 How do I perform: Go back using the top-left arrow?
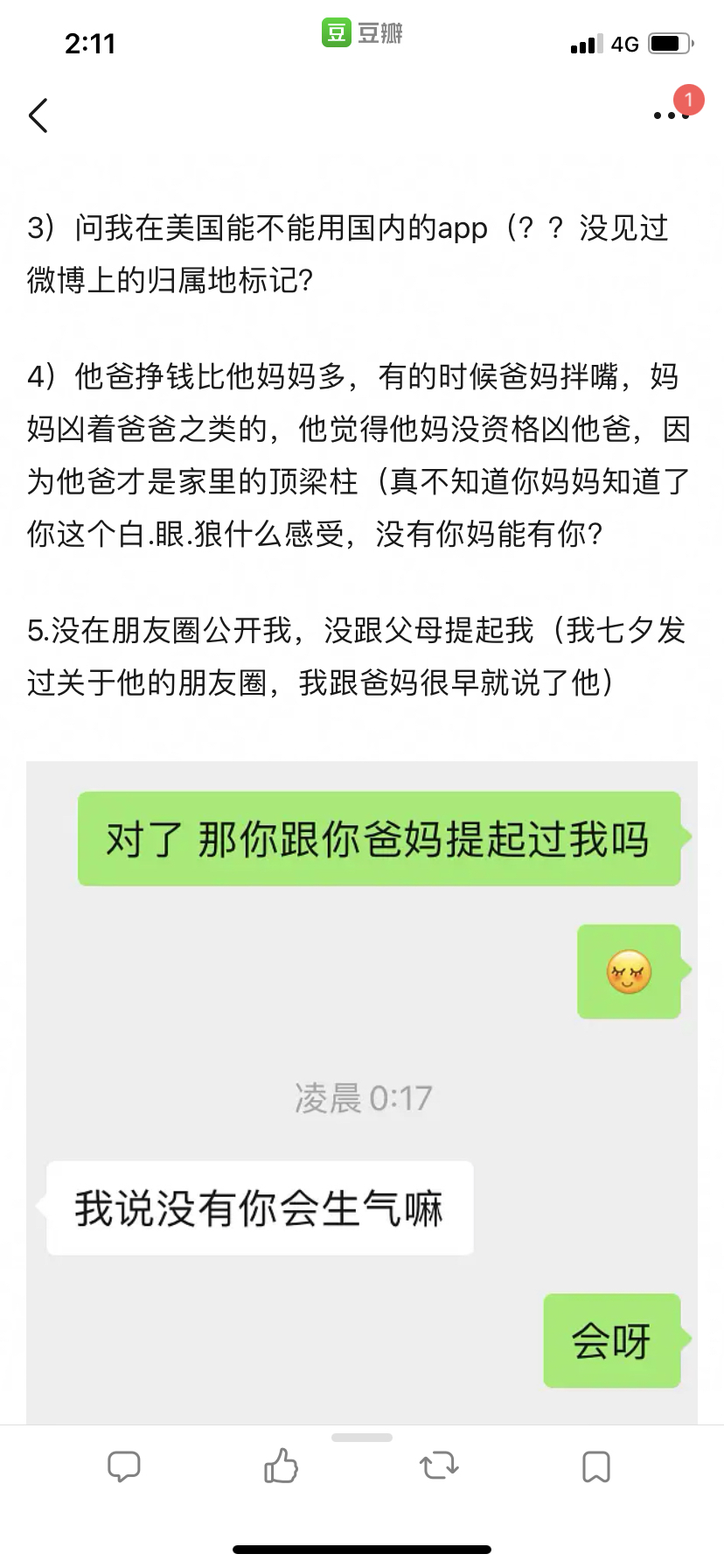[38, 115]
